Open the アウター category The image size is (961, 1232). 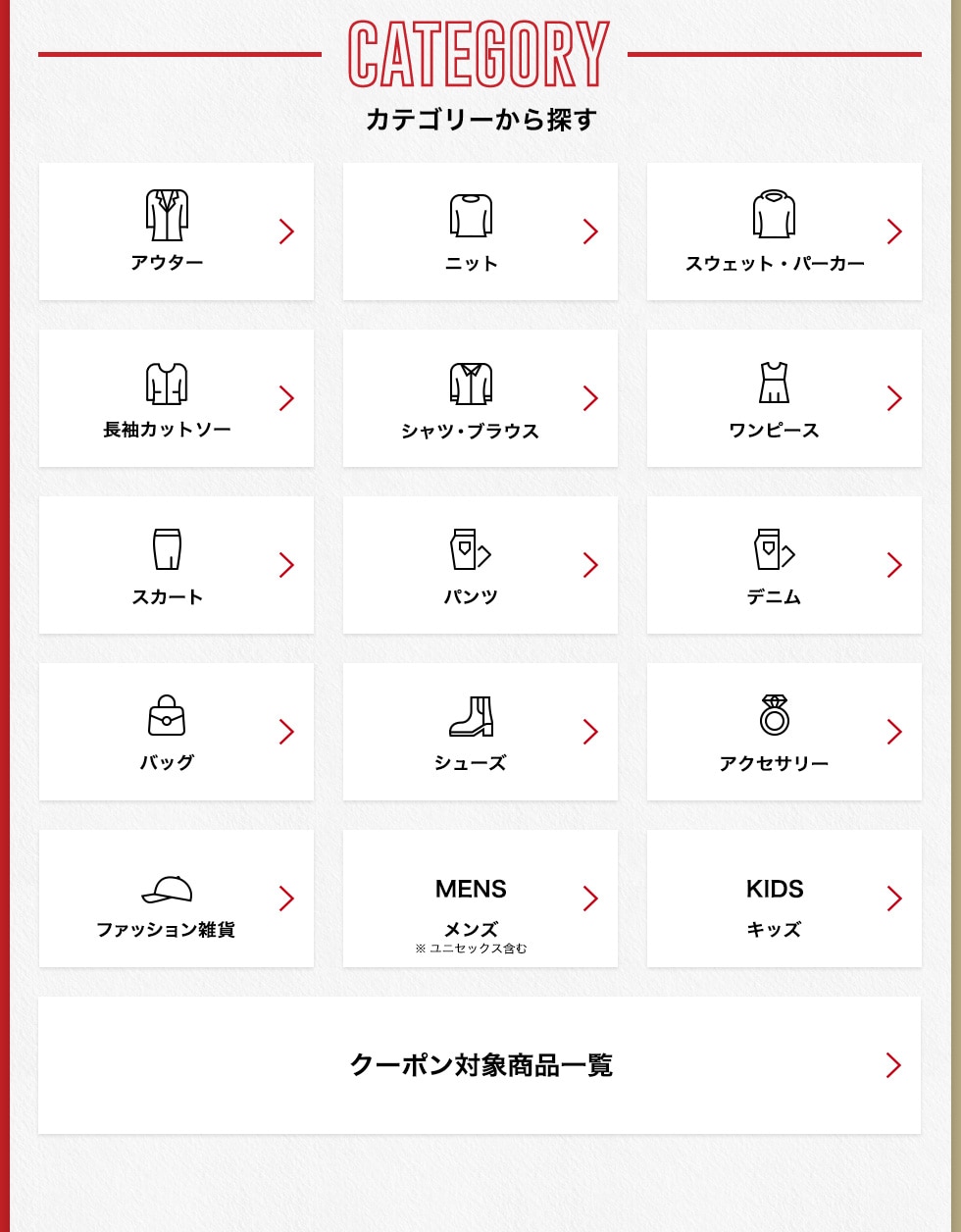pyautogui.click(x=177, y=231)
